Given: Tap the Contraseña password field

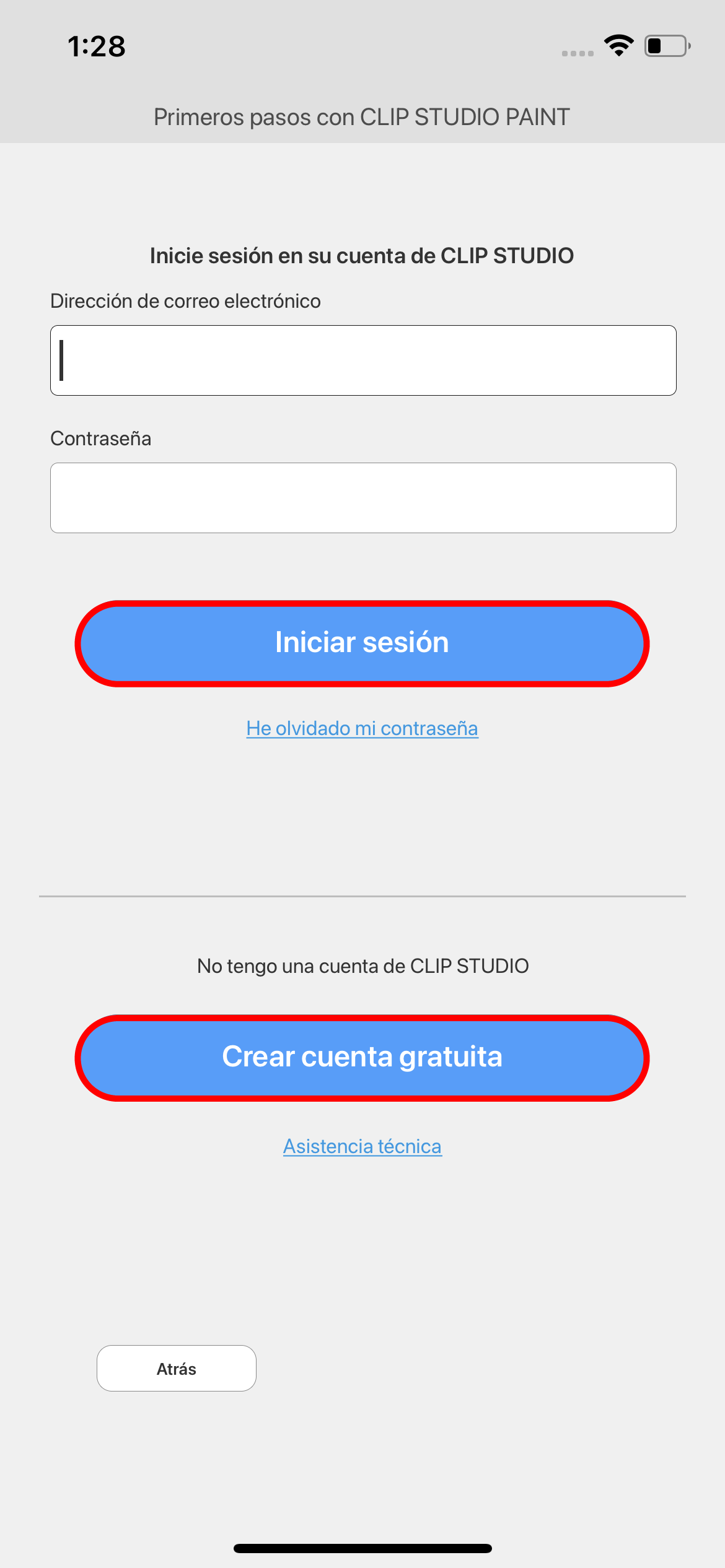Looking at the screenshot, I should click(362, 498).
